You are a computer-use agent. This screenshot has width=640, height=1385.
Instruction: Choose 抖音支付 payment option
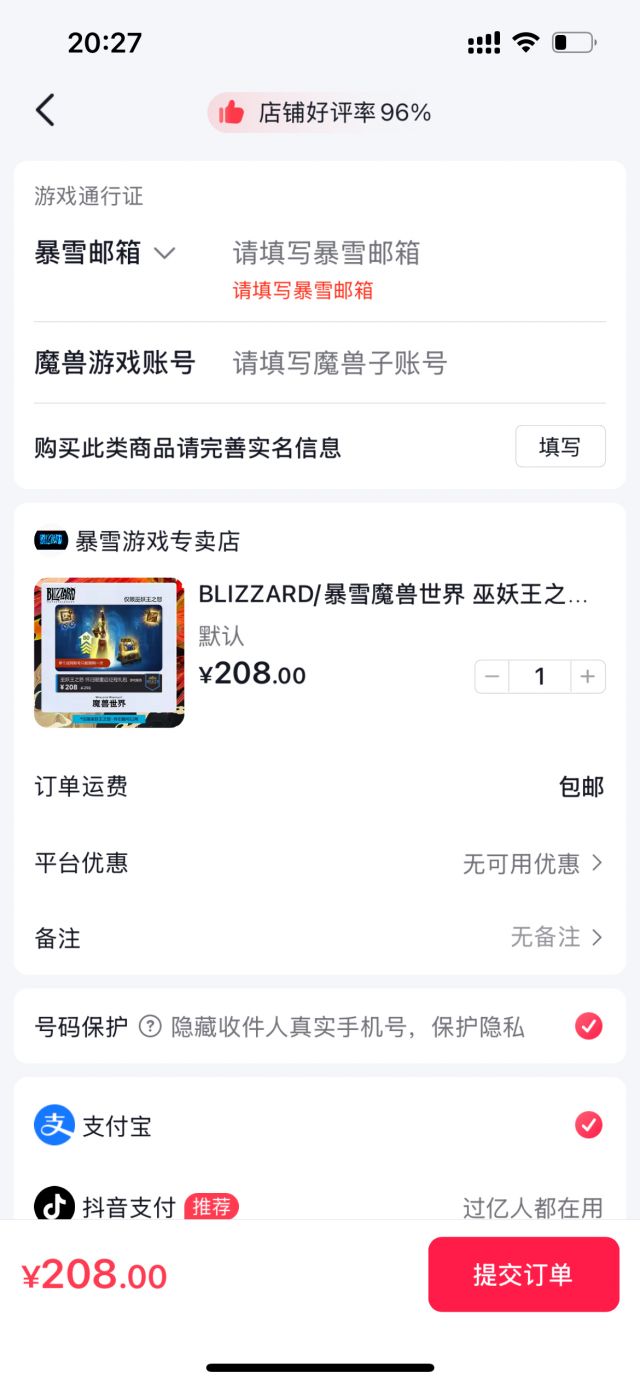320,1206
